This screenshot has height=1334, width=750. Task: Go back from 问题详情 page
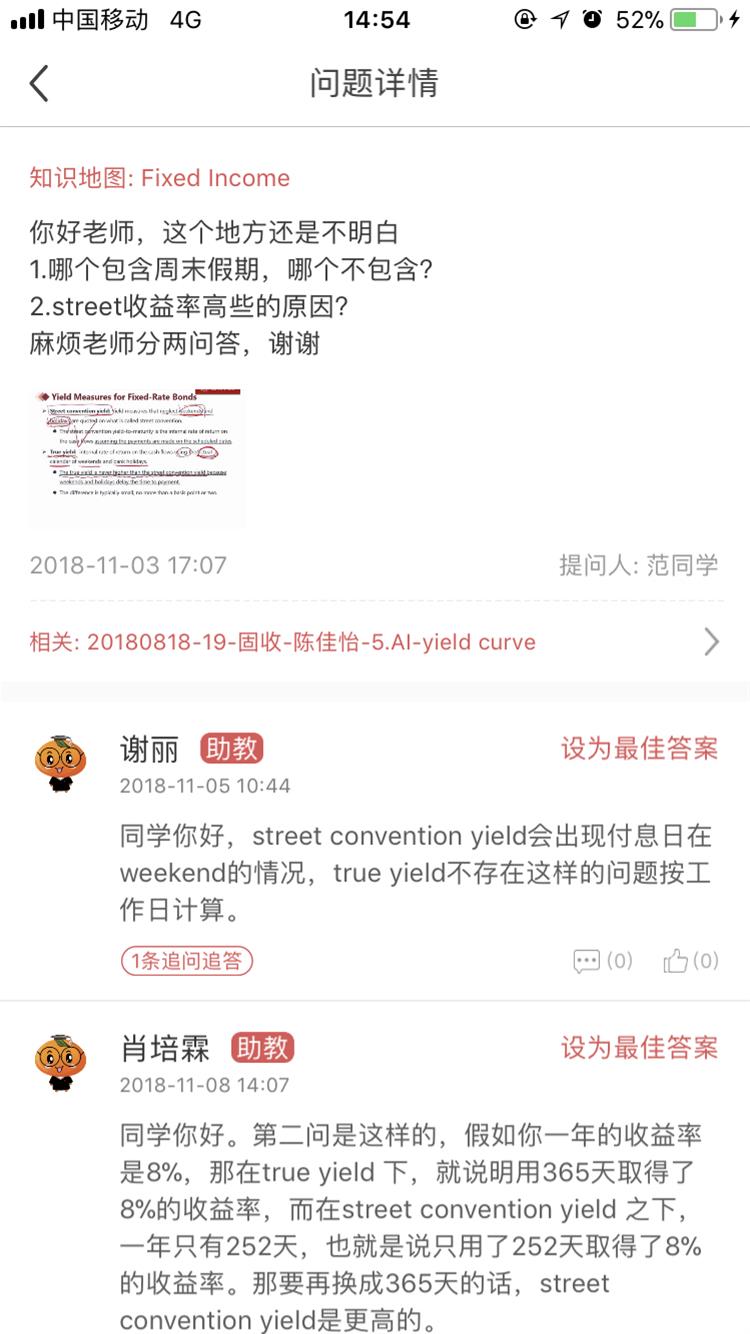pos(40,83)
